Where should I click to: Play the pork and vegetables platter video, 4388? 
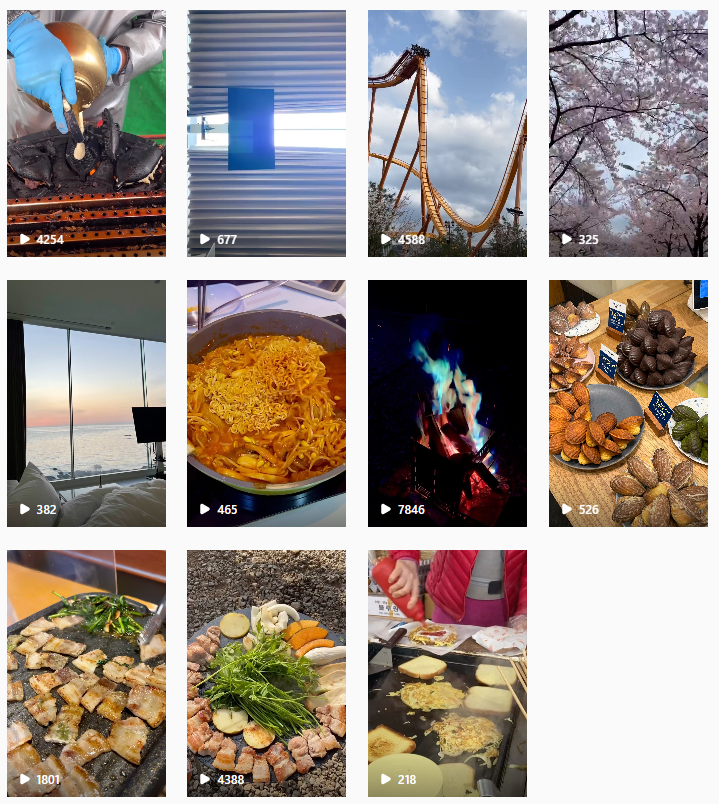tap(266, 673)
